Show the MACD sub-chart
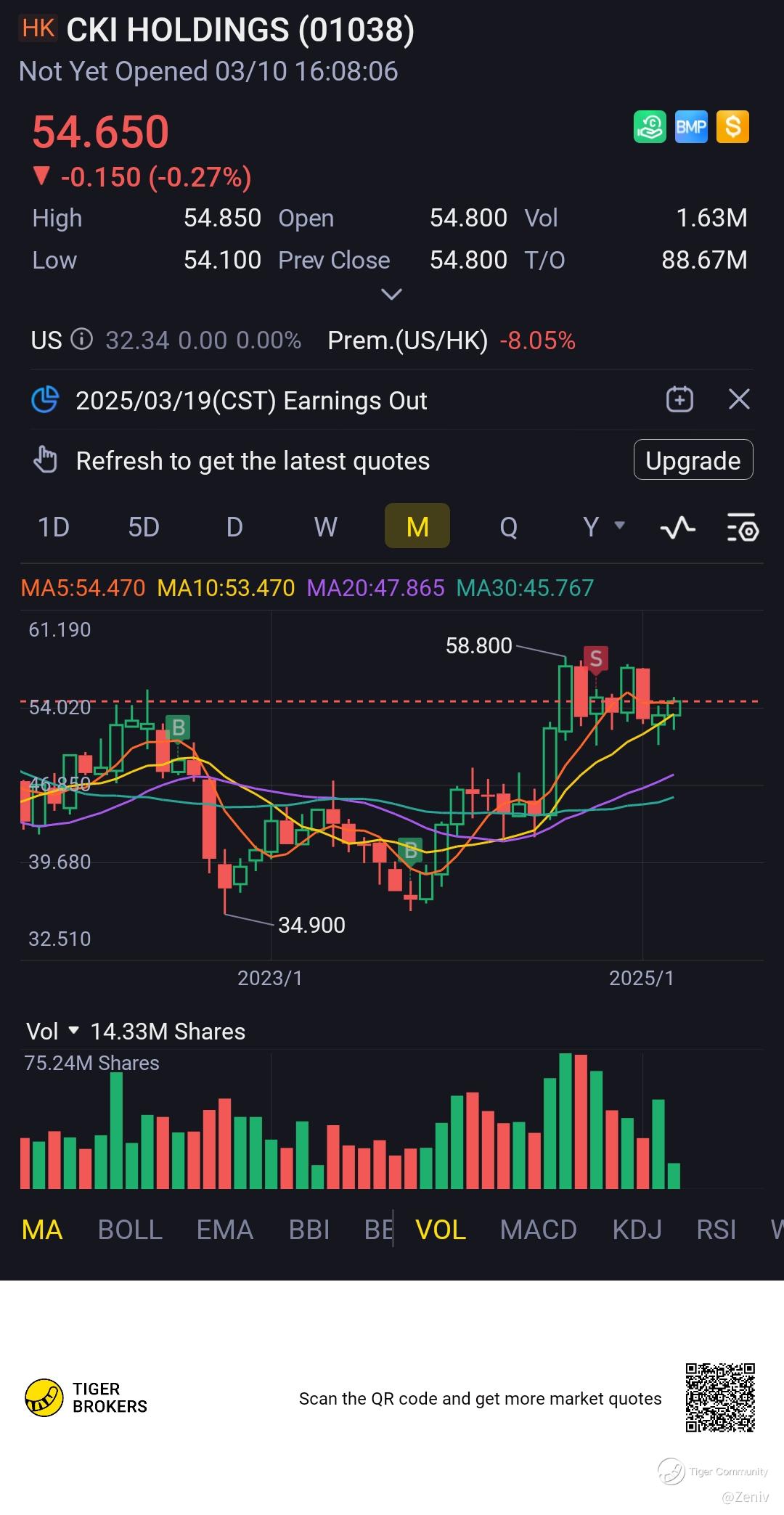This screenshot has width=784, height=1515. click(x=538, y=1230)
